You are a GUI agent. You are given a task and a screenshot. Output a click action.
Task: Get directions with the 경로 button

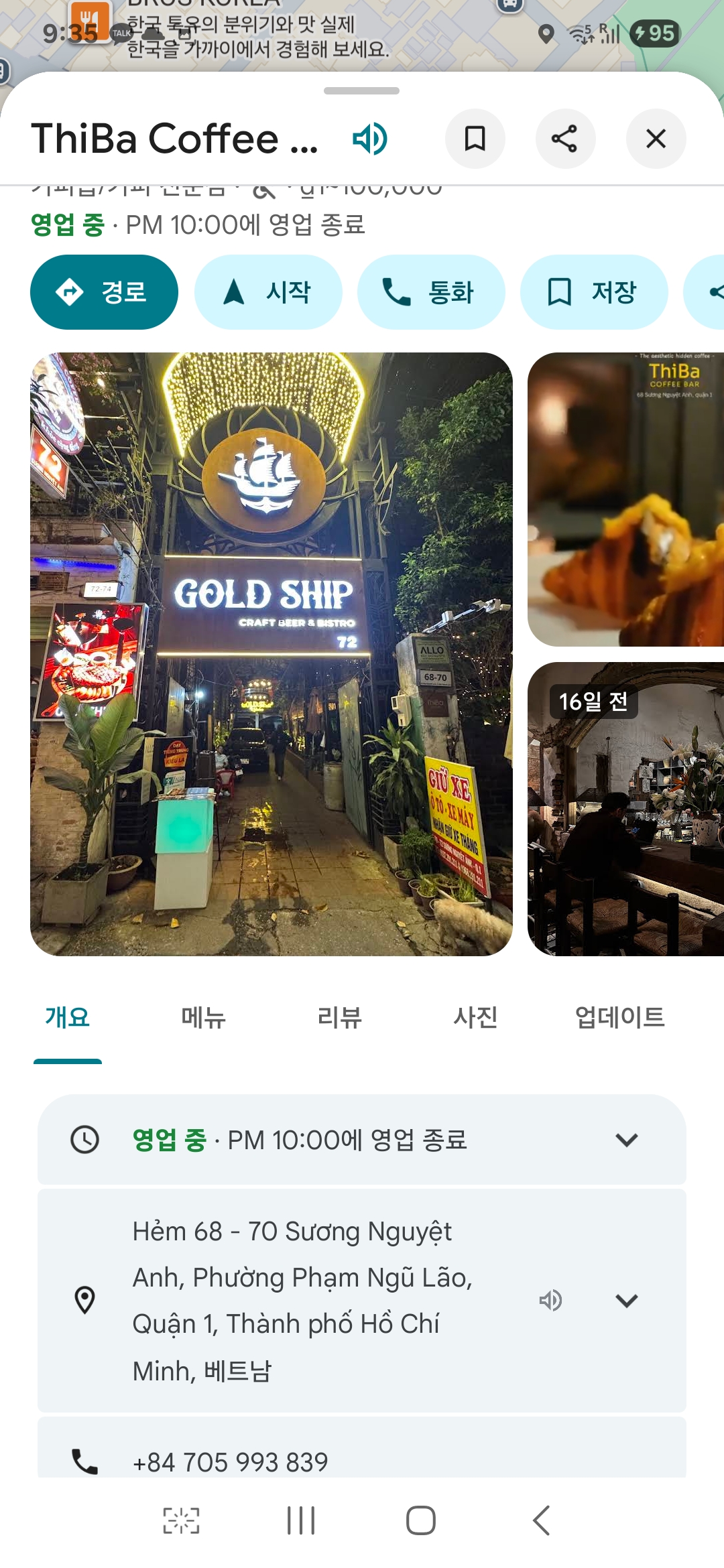[x=104, y=292]
